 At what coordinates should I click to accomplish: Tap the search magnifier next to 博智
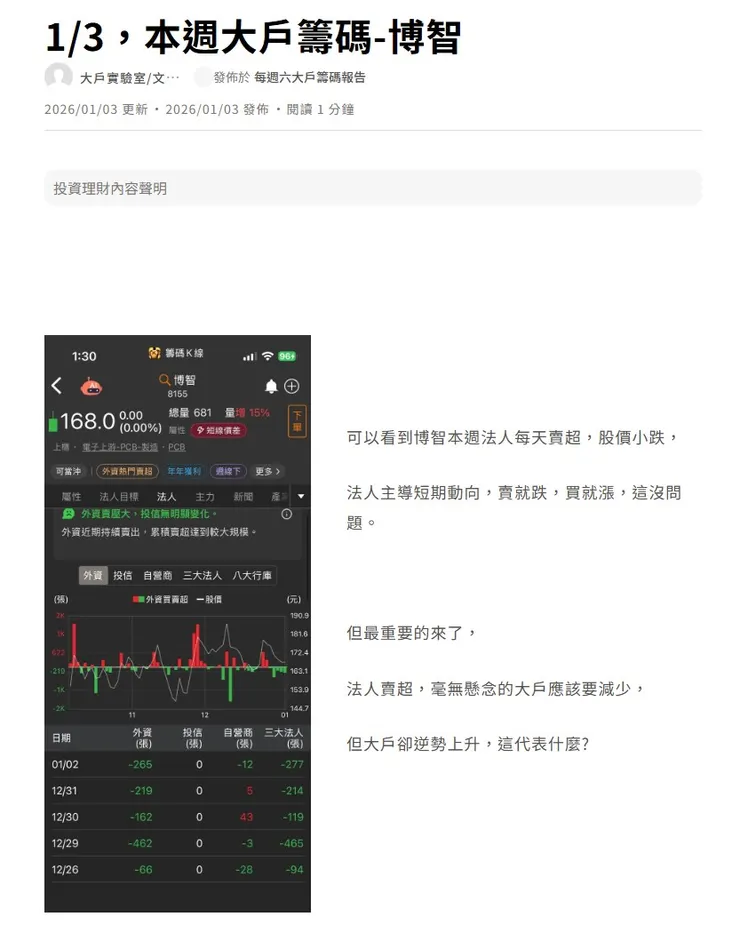[163, 379]
